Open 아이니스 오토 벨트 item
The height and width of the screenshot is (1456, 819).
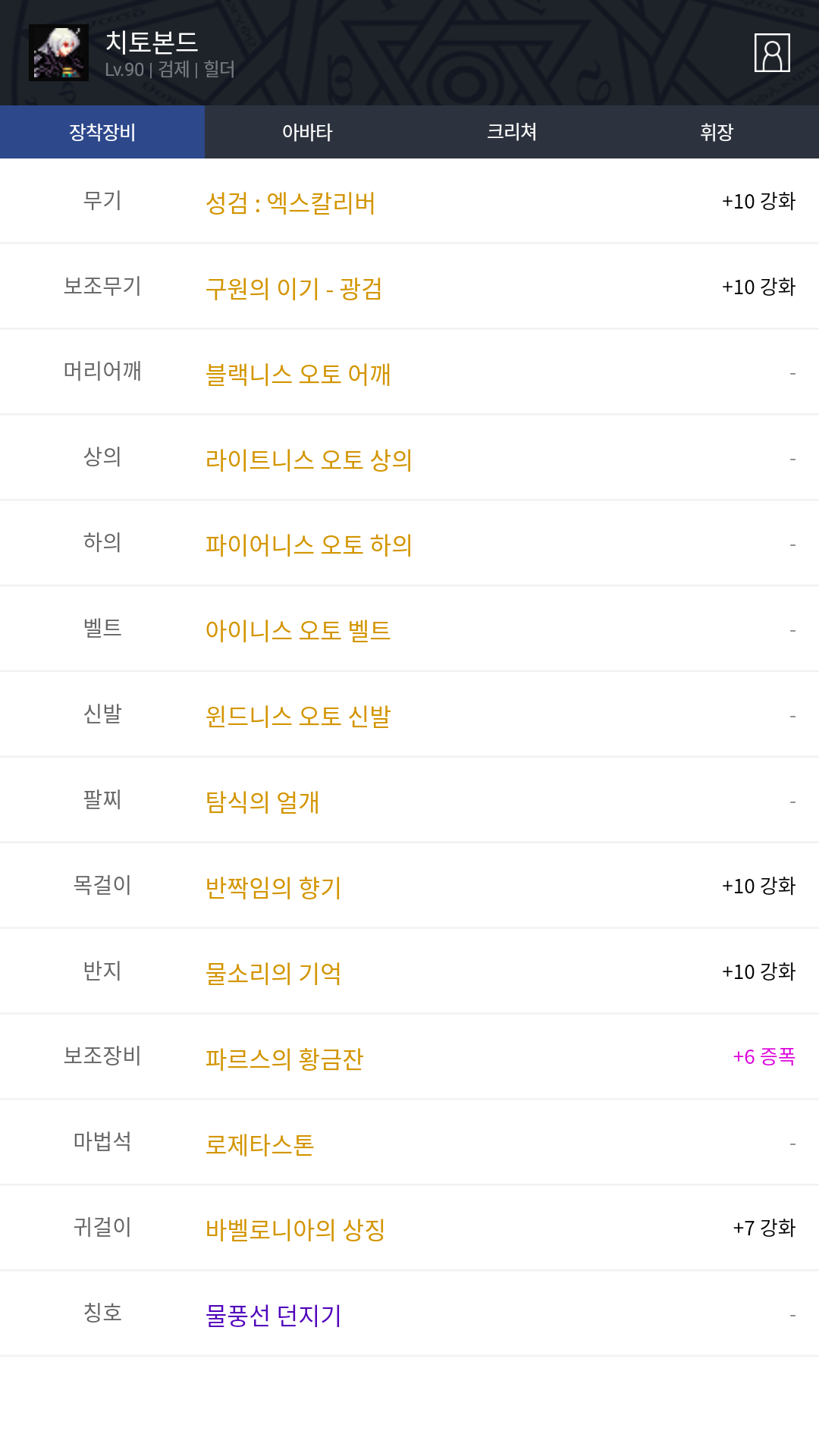(298, 630)
